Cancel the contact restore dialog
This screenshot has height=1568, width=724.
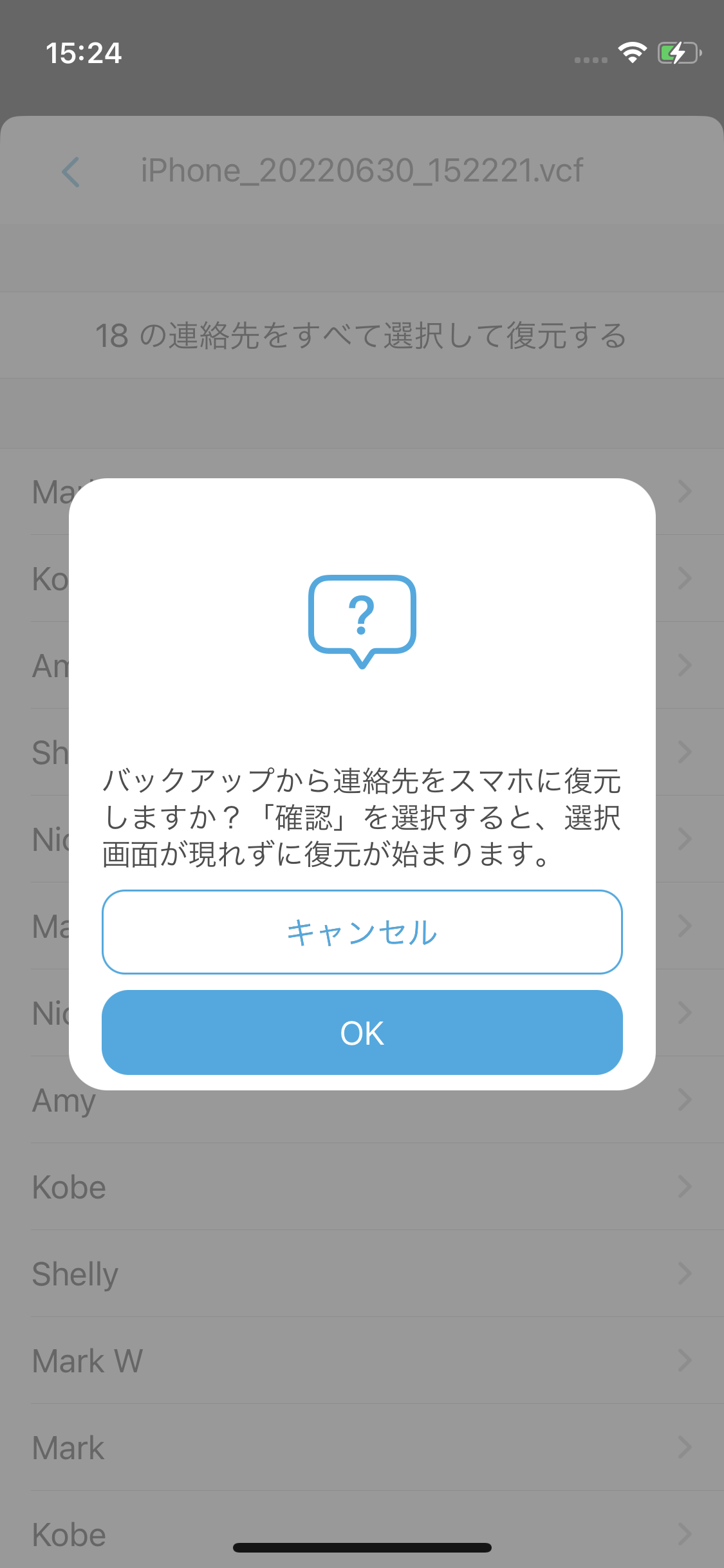tap(362, 932)
